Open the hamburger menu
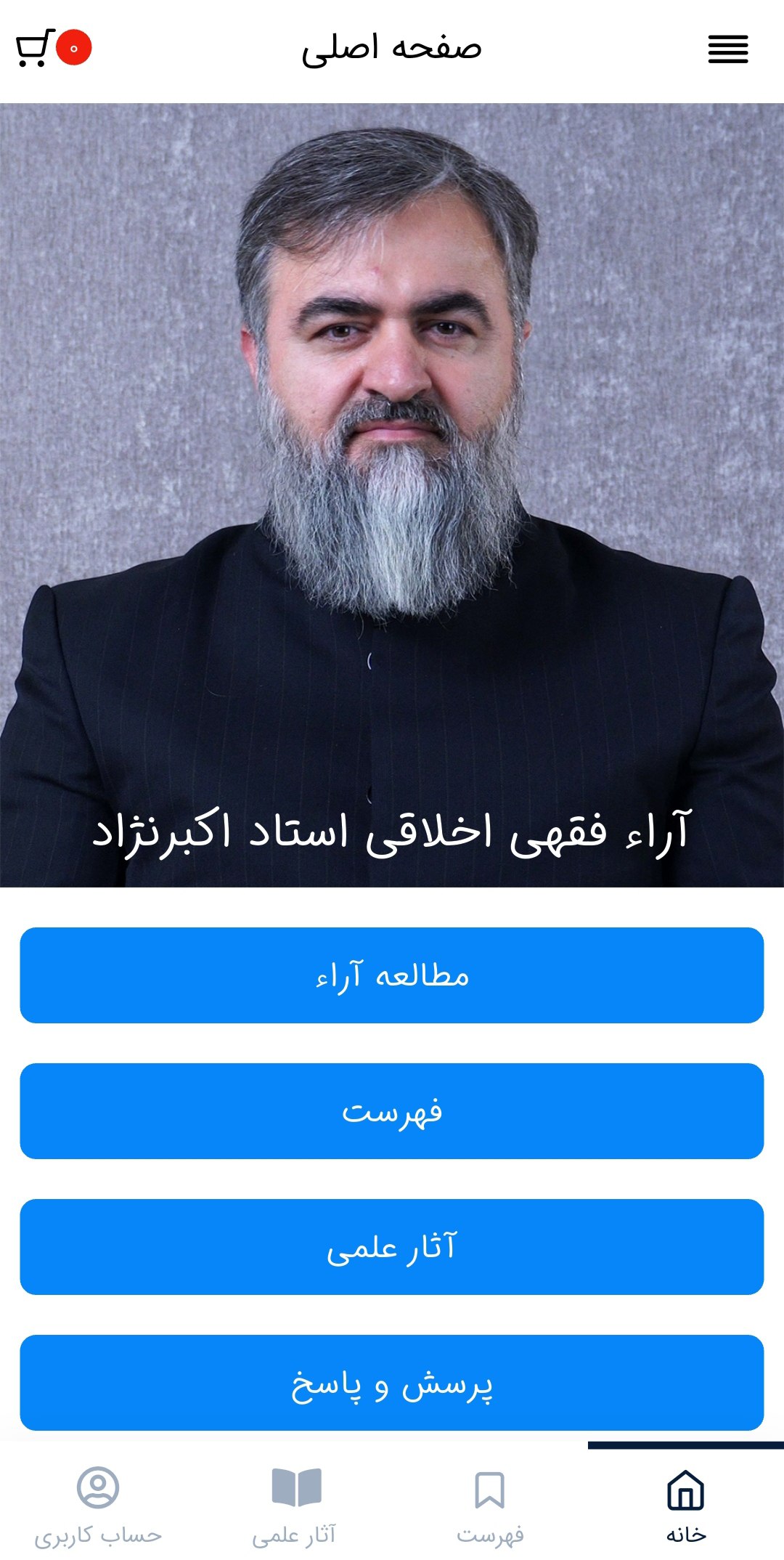 (x=728, y=49)
